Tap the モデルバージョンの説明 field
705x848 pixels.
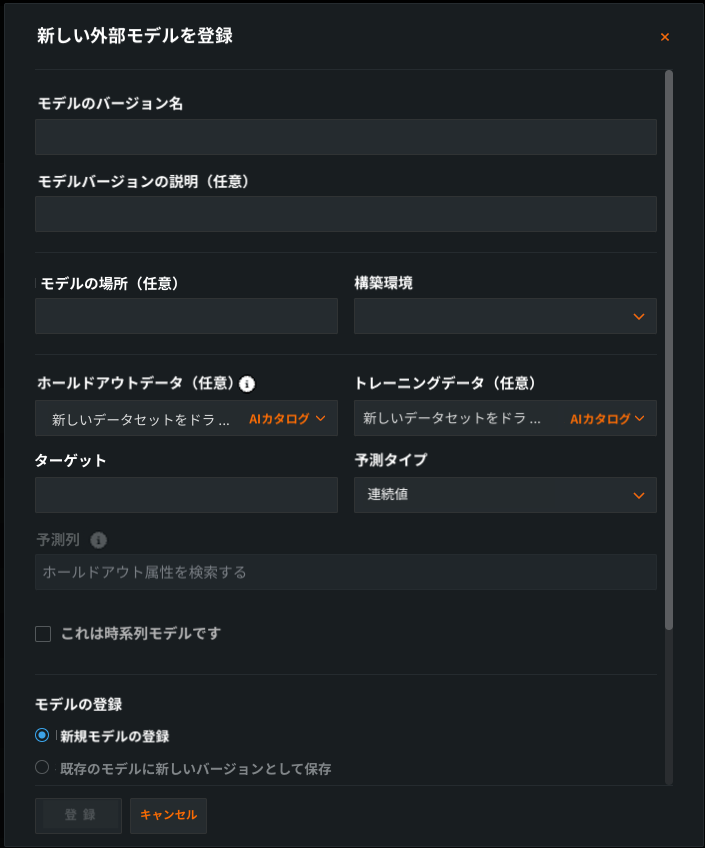pos(345,214)
